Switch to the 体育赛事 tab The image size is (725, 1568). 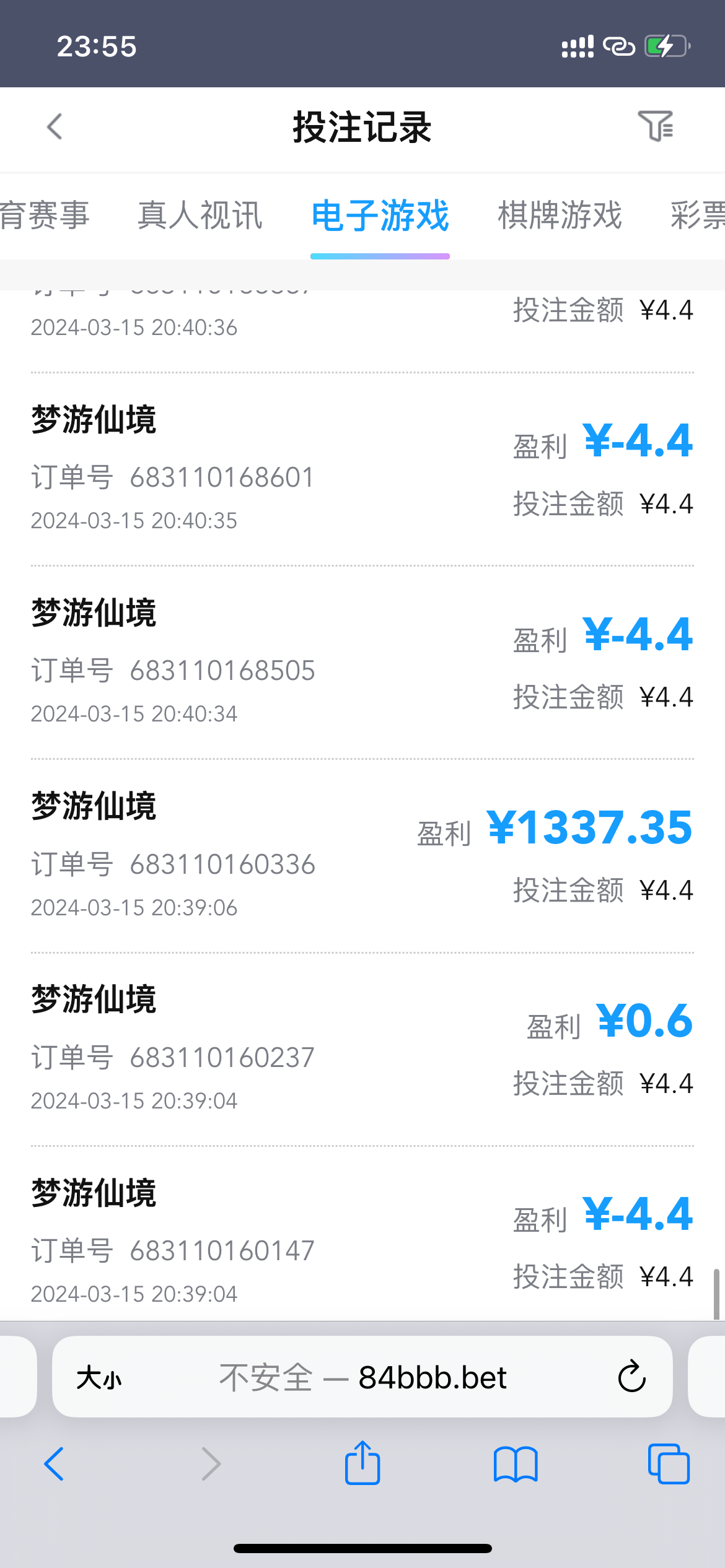point(45,216)
